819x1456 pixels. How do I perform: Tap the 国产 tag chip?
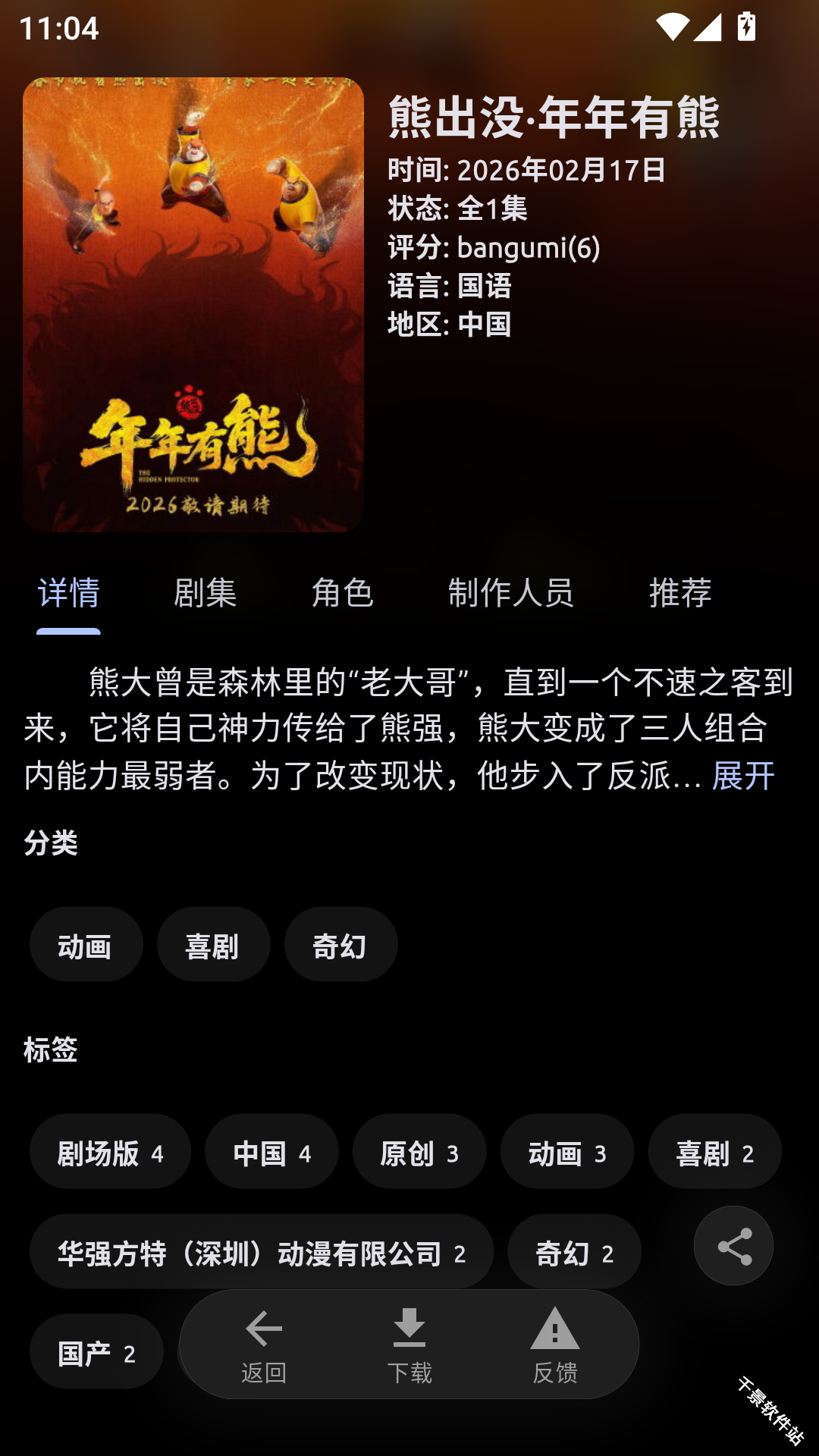coord(96,1352)
